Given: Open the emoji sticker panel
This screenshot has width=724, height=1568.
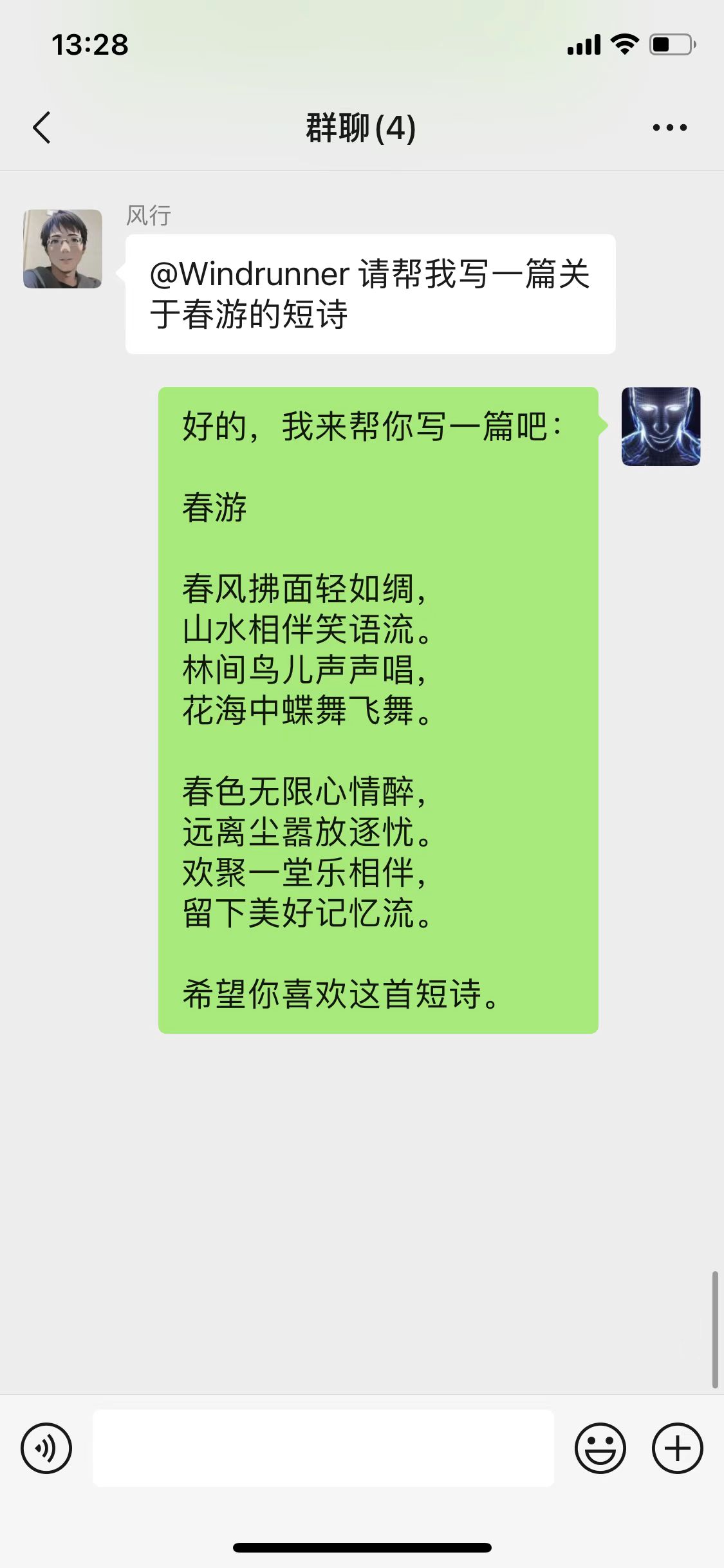Looking at the screenshot, I should point(600,1448).
